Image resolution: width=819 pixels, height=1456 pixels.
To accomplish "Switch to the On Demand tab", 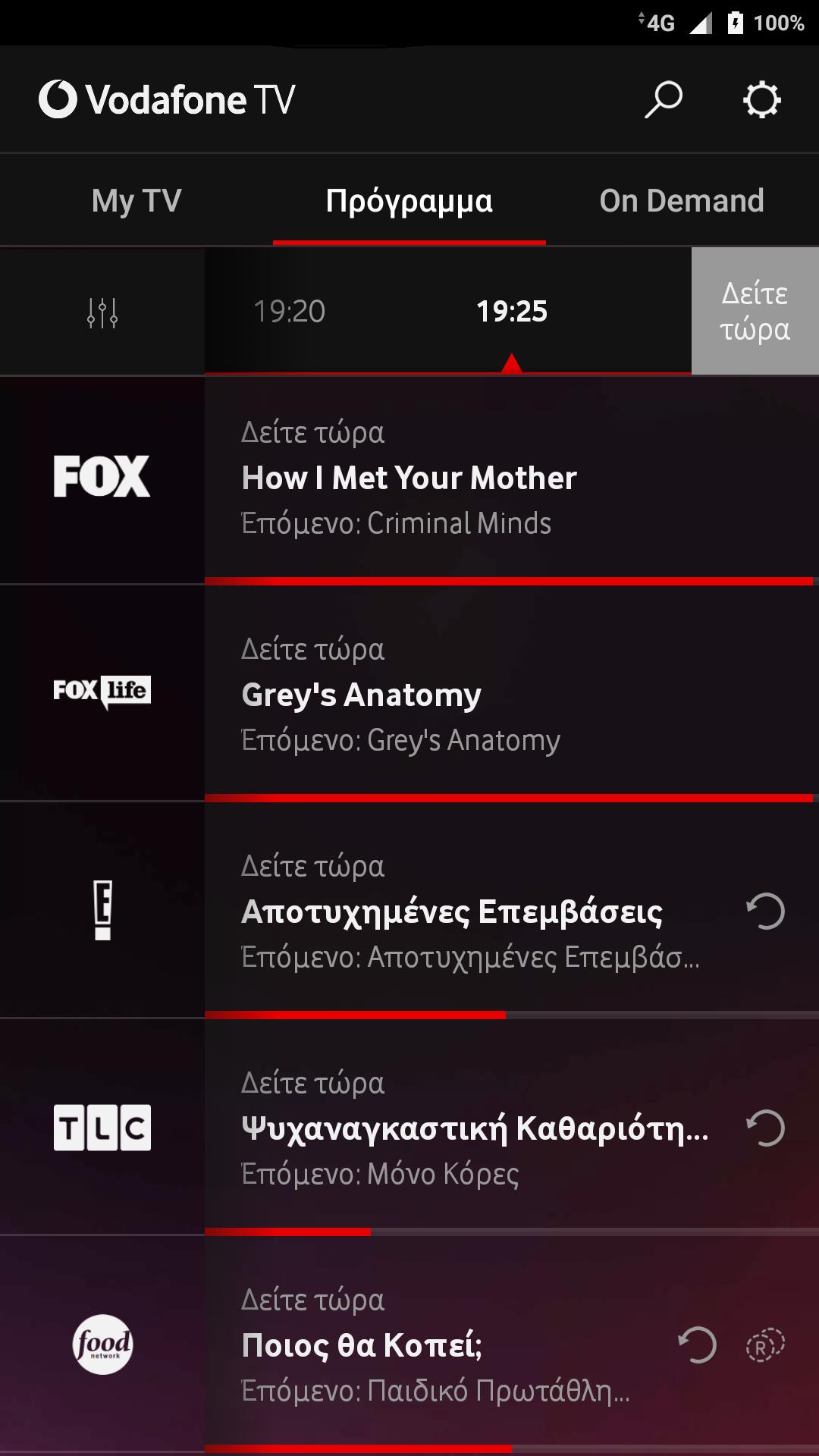I will (x=681, y=201).
